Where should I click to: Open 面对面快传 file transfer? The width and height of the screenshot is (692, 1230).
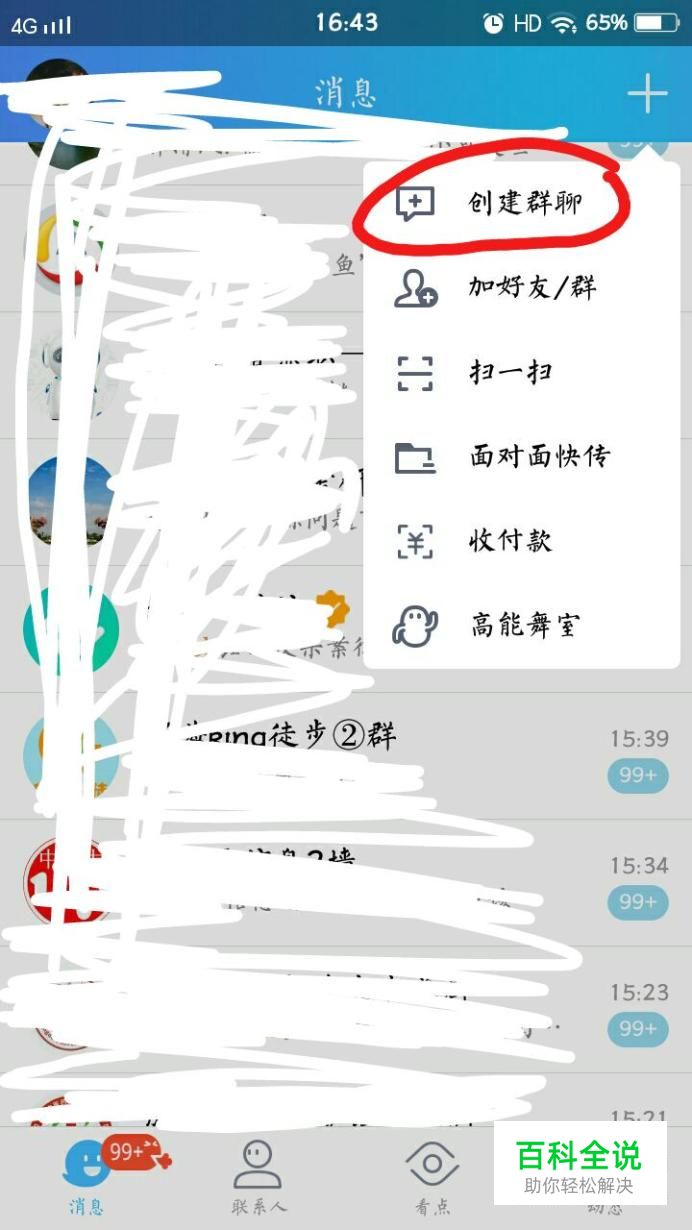click(x=522, y=457)
